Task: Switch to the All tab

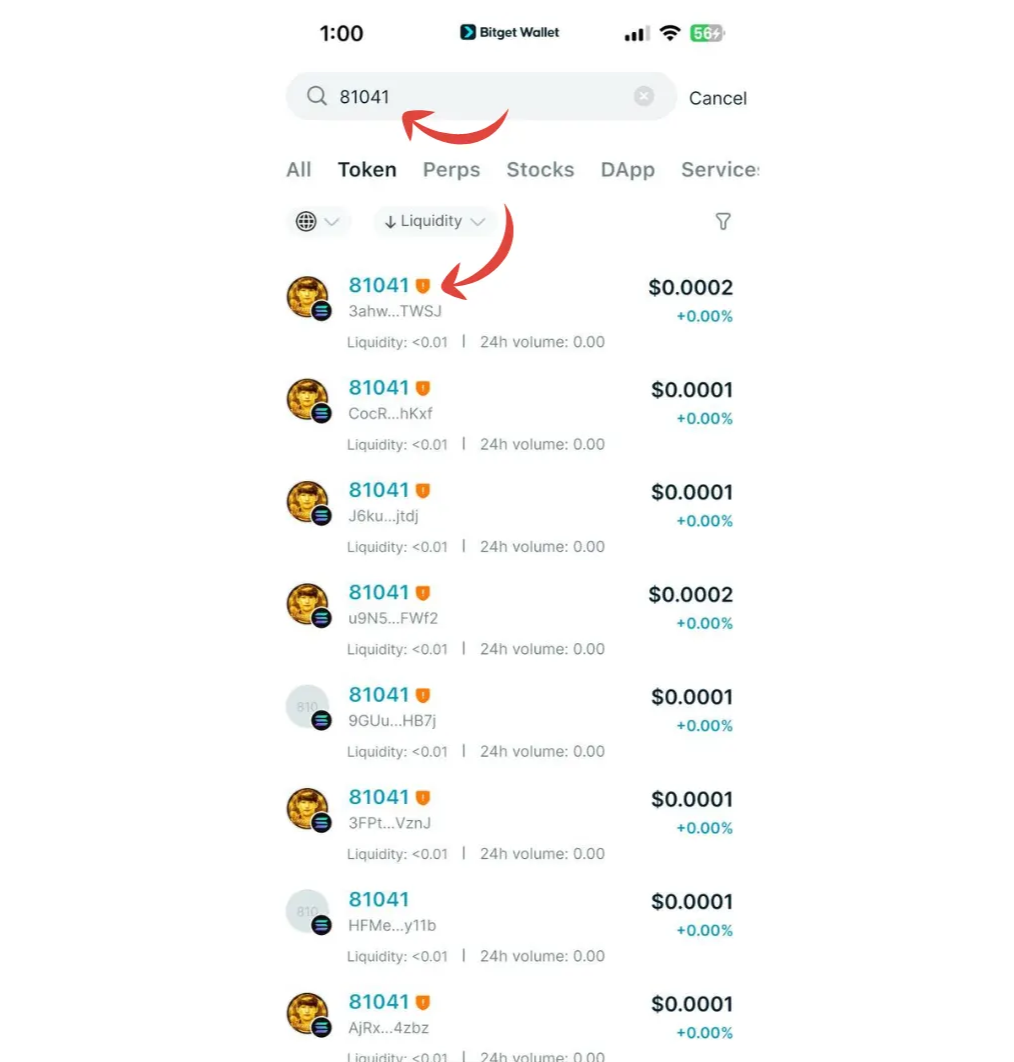Action: point(299,170)
